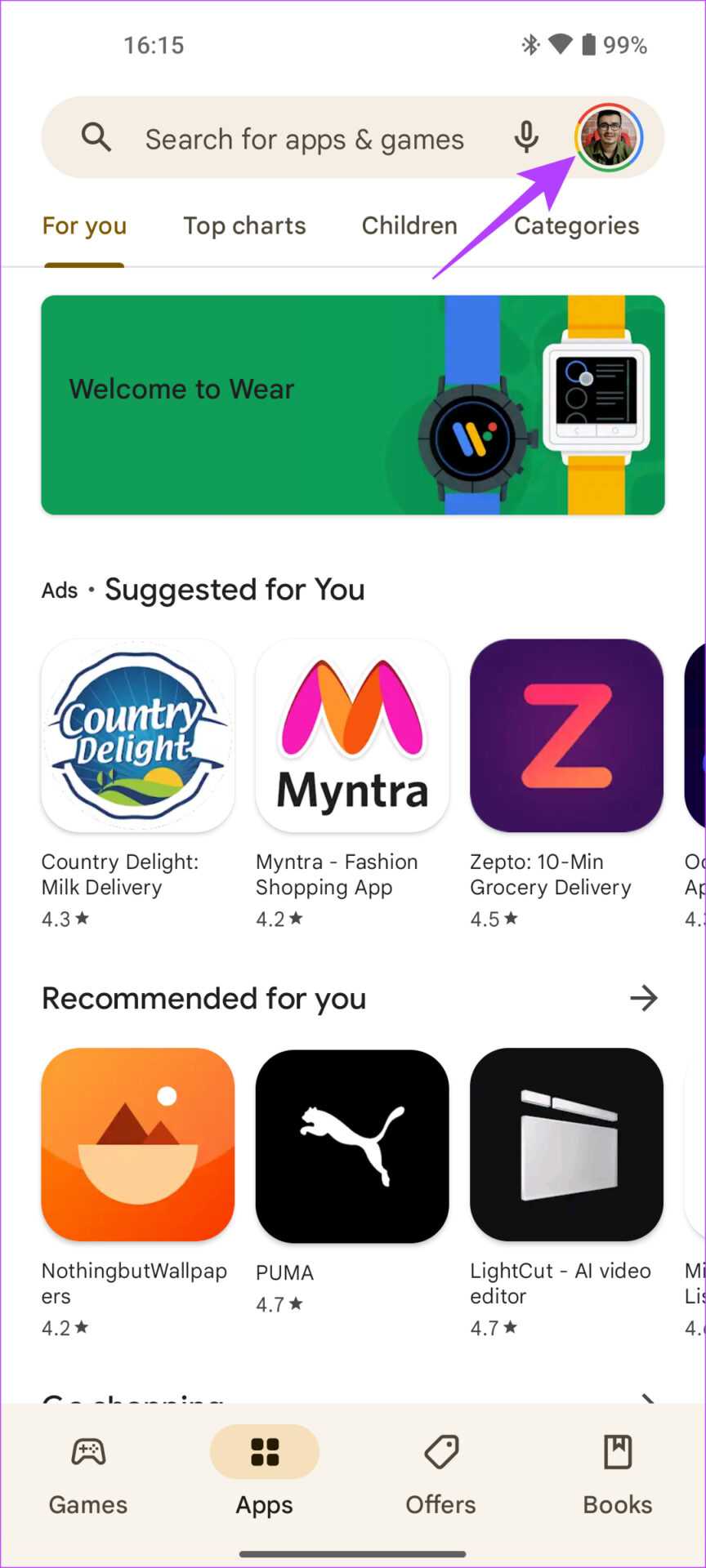The width and height of the screenshot is (706, 1568).
Task: Open the search field for apps & games
Action: tap(302, 139)
